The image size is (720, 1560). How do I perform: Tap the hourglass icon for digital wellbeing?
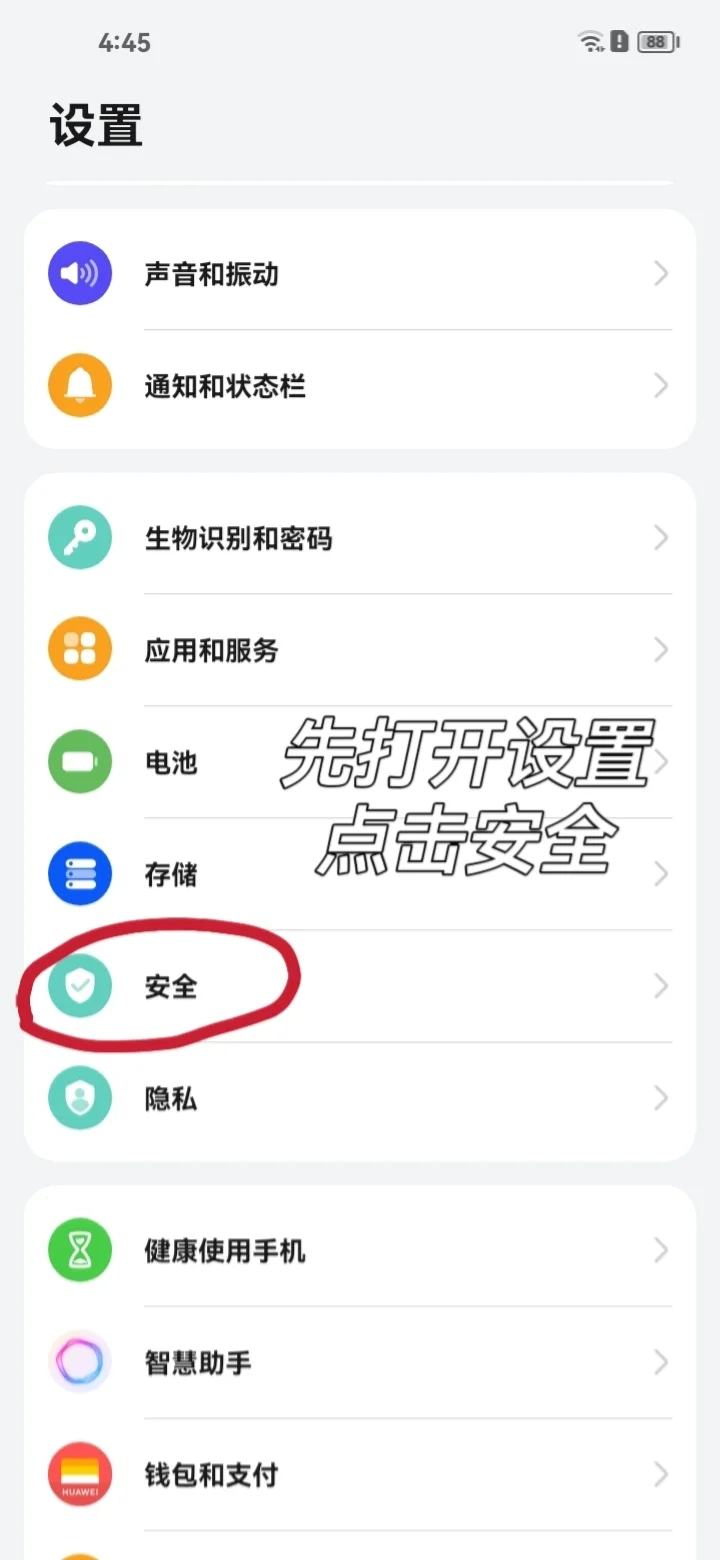pos(80,1249)
